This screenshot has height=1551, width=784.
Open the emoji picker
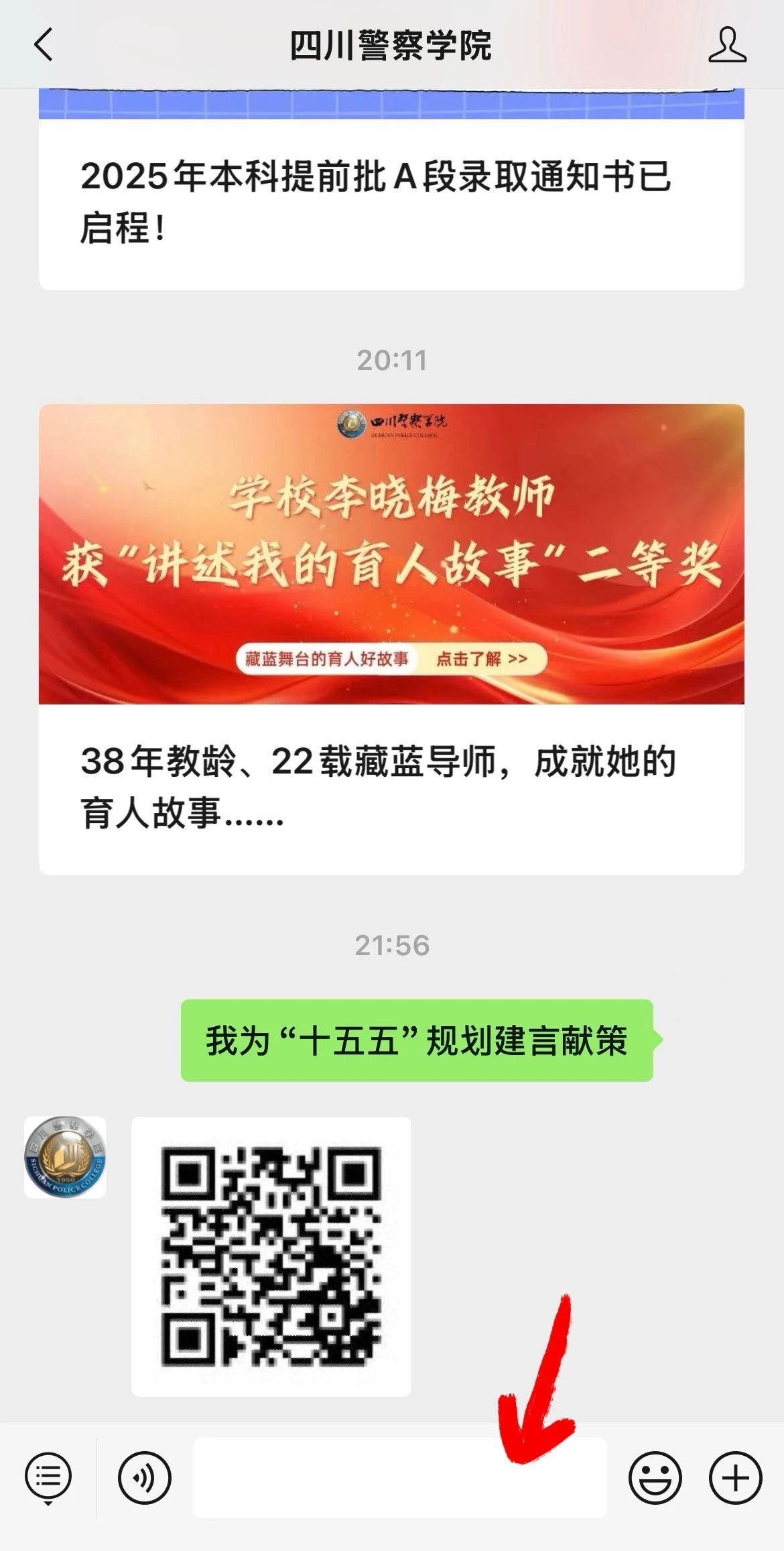(655, 1477)
